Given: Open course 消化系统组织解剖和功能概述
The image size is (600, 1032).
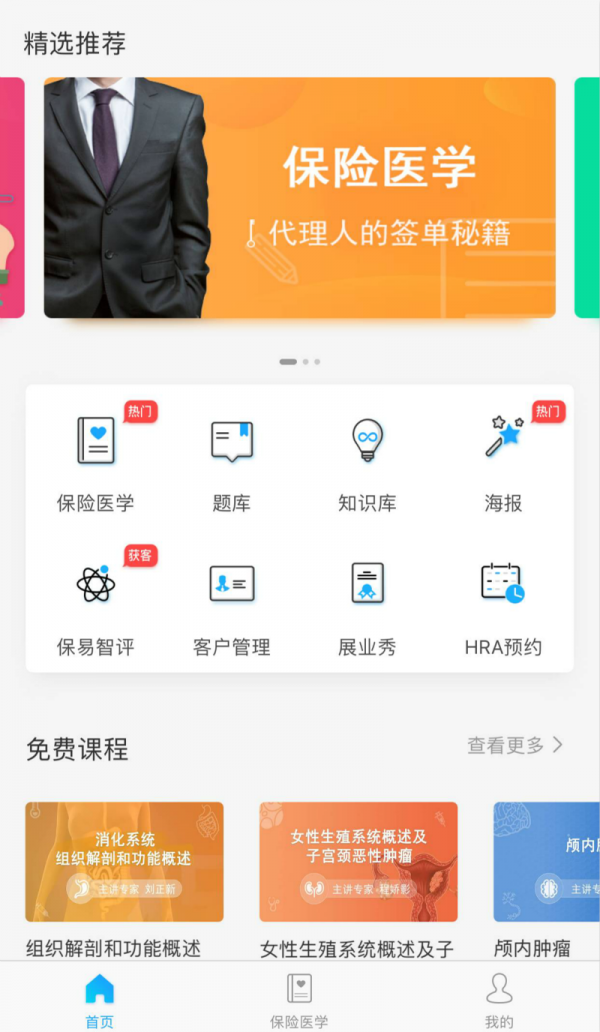Looking at the screenshot, I should [x=124, y=862].
